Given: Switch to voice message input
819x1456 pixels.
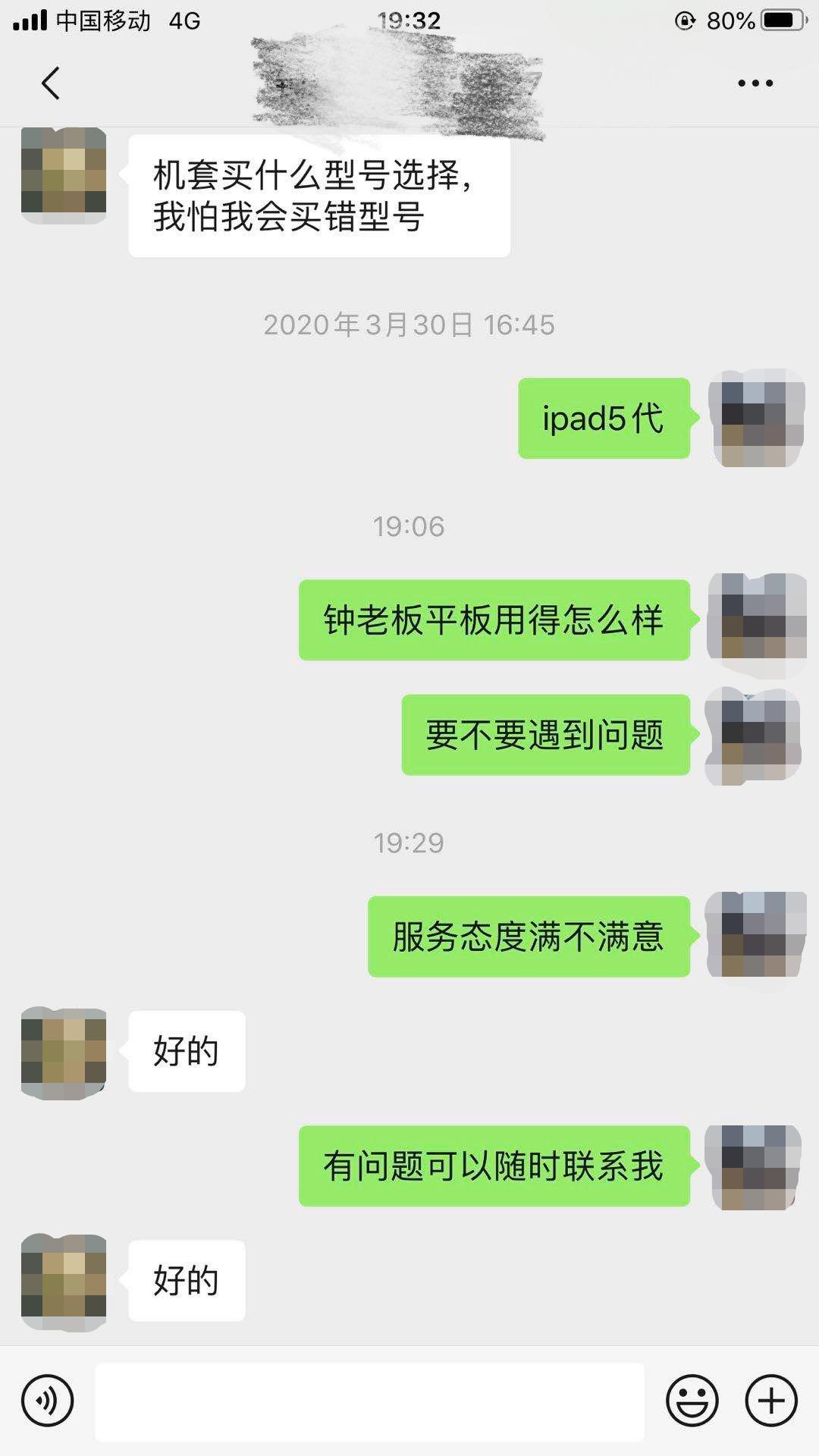Looking at the screenshot, I should point(48,1401).
